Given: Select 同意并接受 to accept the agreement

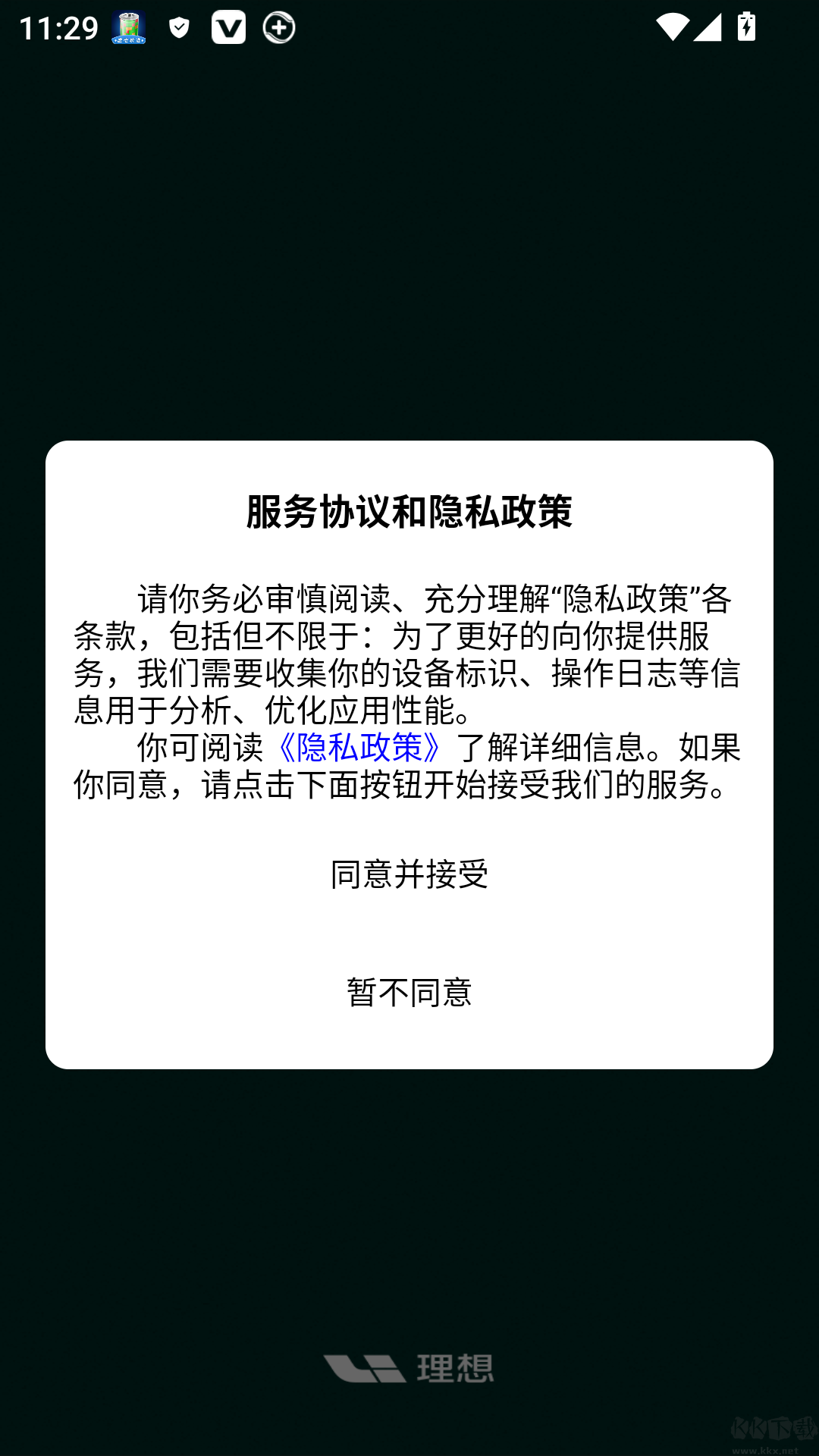Looking at the screenshot, I should point(409,874).
